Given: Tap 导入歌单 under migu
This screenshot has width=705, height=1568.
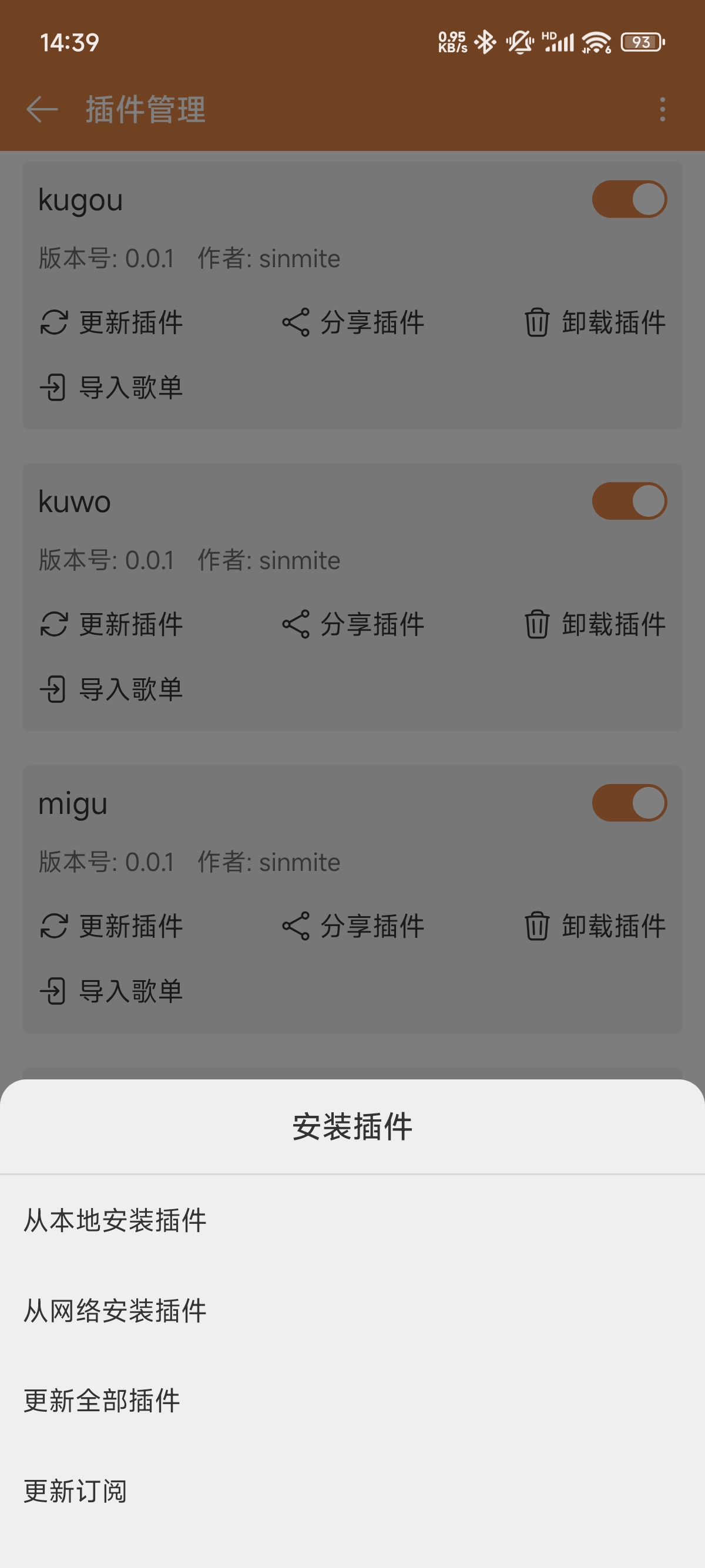Looking at the screenshot, I should point(112,991).
